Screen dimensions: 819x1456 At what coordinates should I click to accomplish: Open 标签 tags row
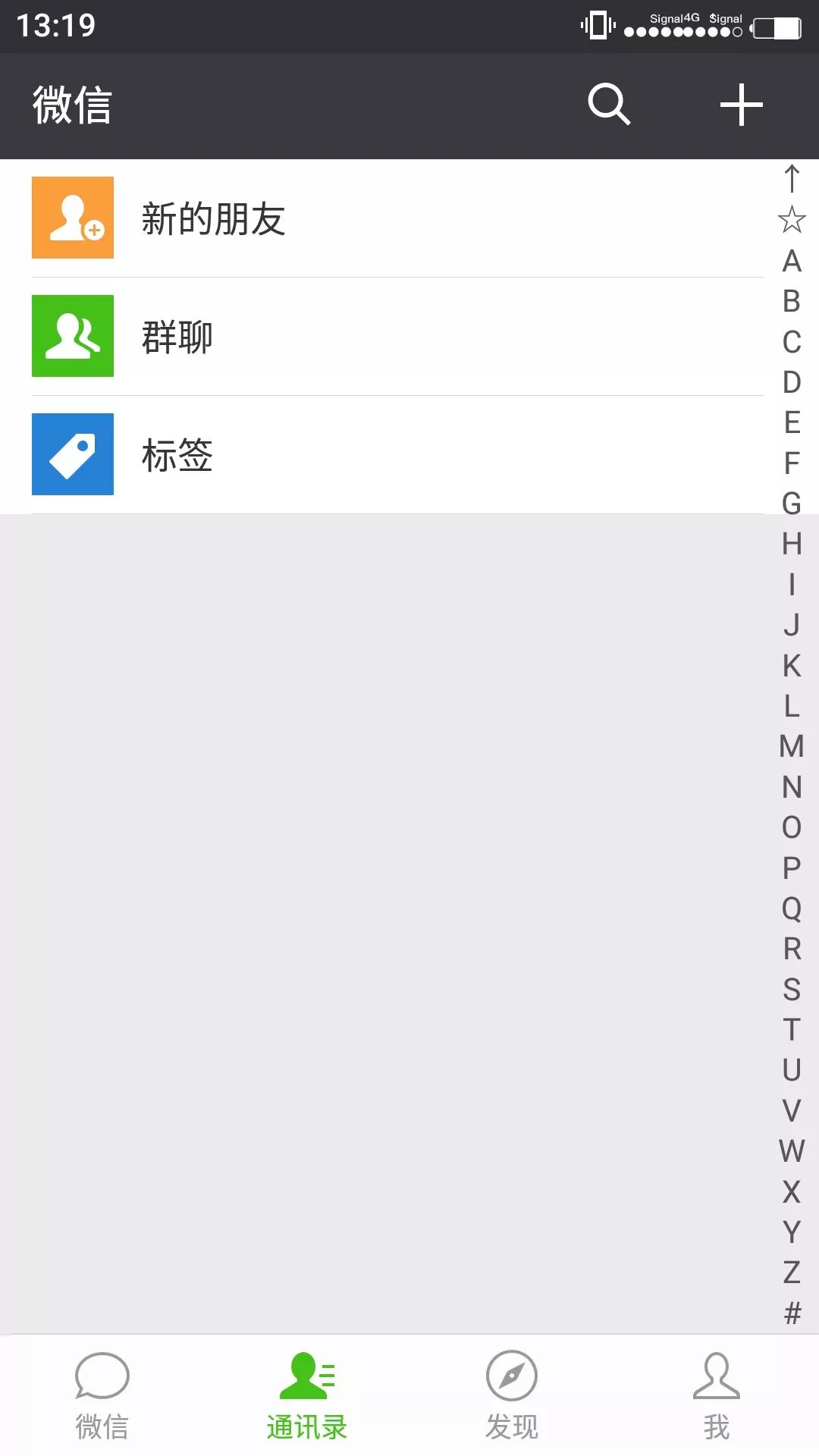(397, 455)
